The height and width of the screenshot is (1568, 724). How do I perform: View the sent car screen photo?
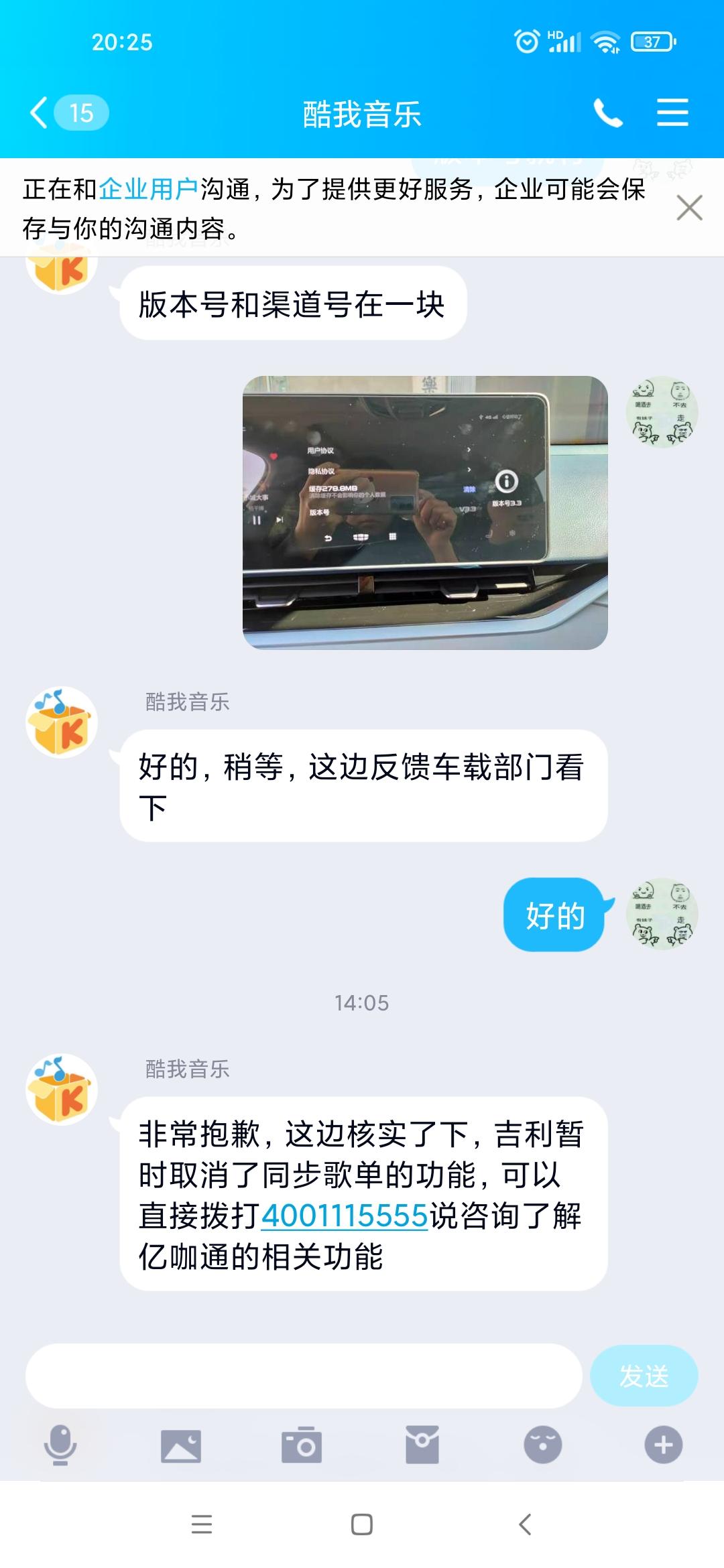[425, 513]
